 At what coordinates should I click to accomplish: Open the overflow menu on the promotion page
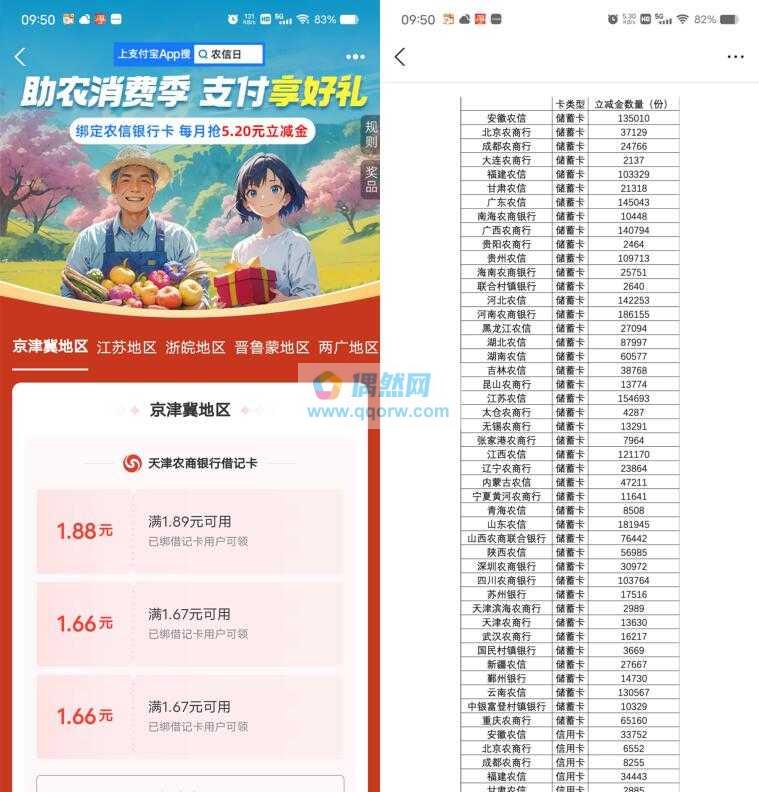point(355,57)
